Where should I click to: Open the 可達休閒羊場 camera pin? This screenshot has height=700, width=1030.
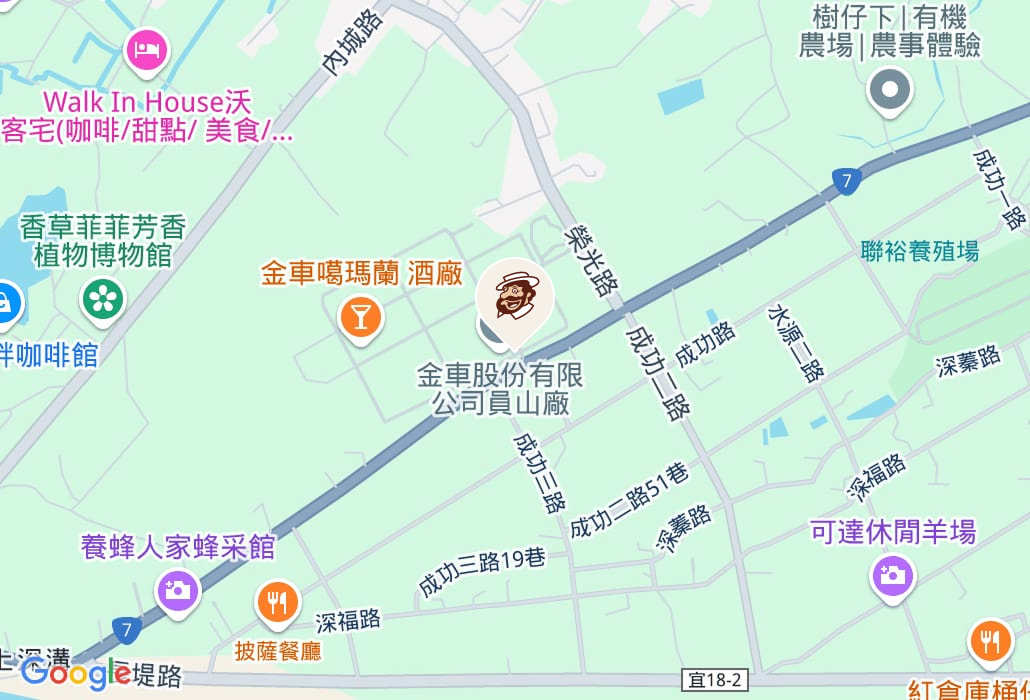tap(890, 576)
